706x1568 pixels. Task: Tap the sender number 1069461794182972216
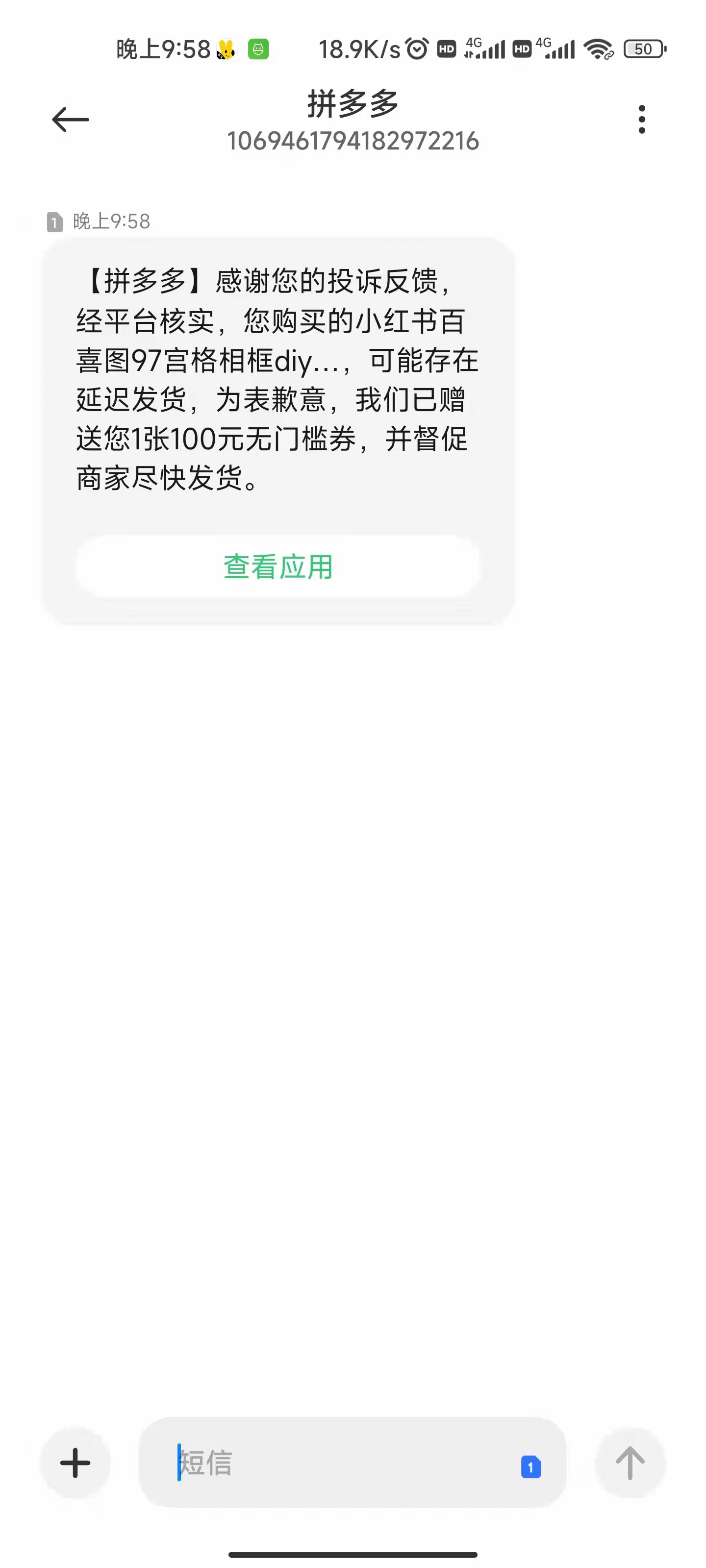point(353,141)
